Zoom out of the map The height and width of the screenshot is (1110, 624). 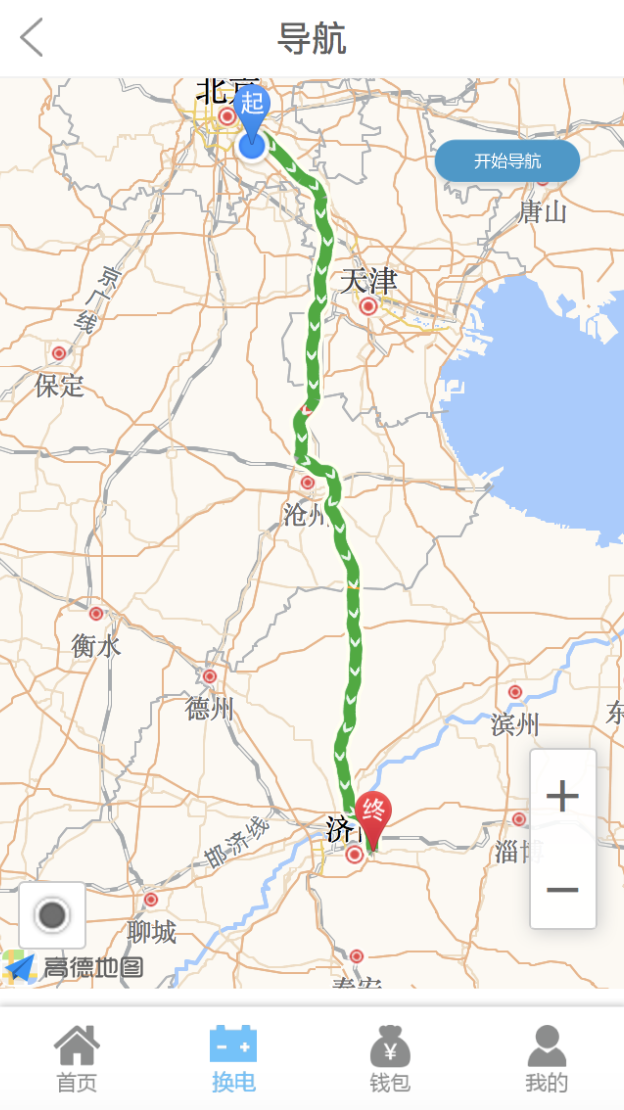point(562,889)
